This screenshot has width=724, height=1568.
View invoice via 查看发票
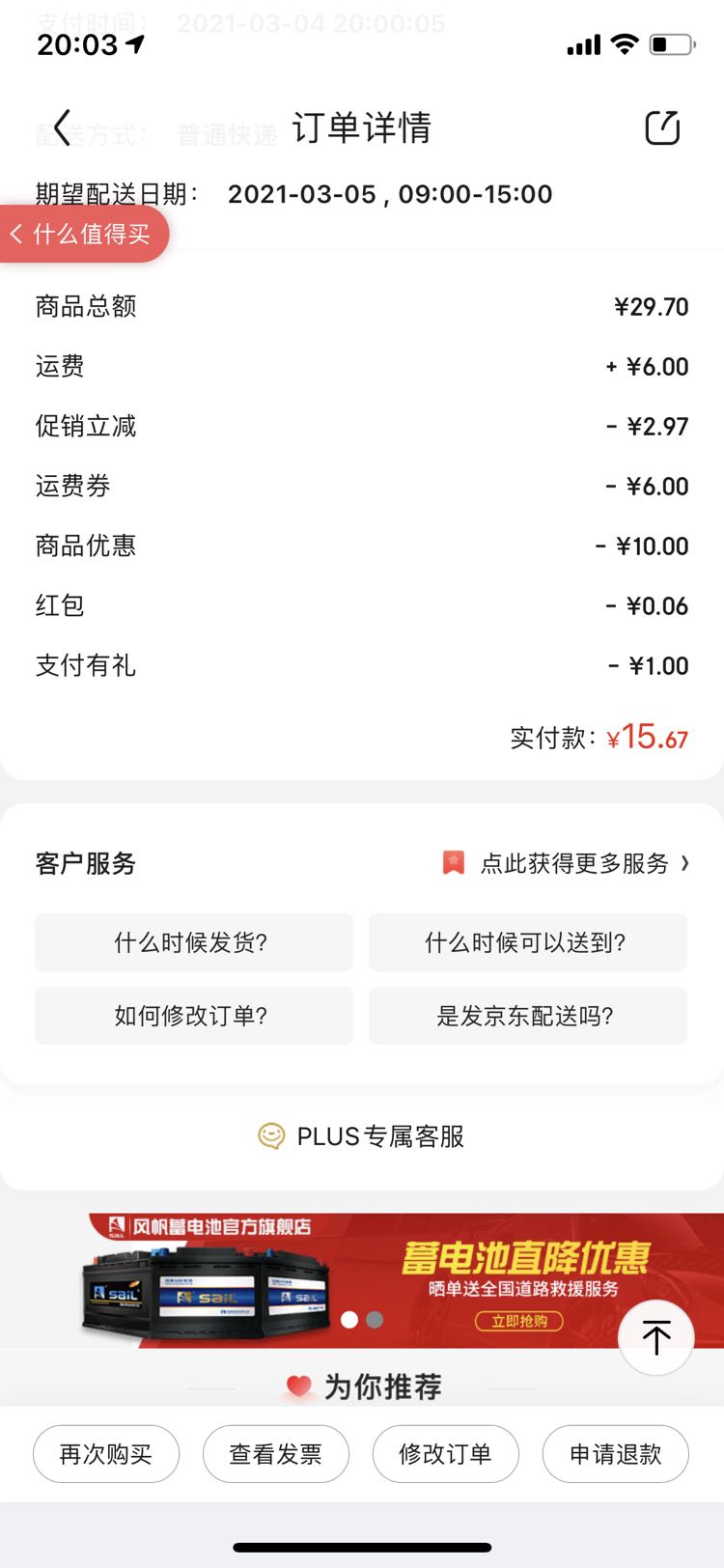coord(276,1454)
